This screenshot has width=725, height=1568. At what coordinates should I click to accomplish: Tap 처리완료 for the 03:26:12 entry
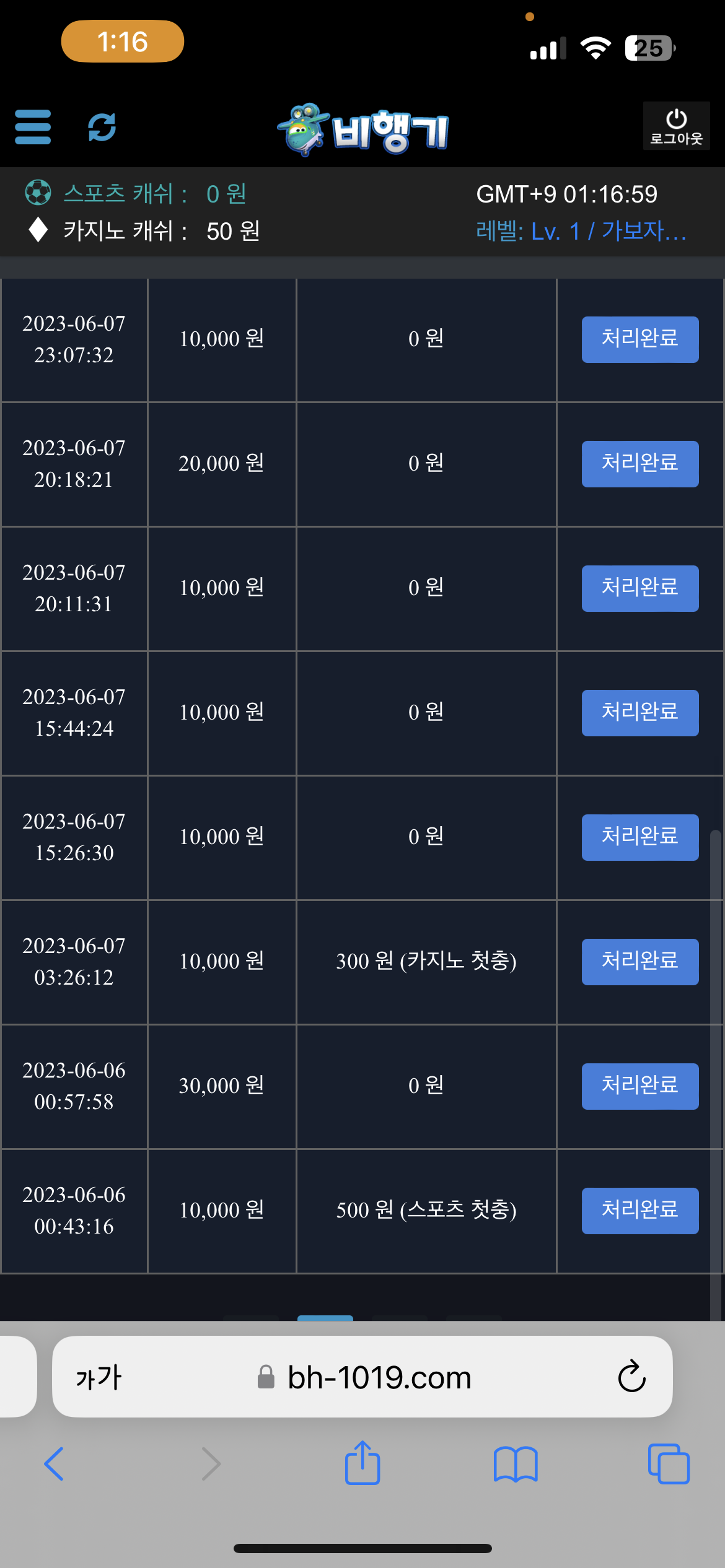pyautogui.click(x=640, y=962)
